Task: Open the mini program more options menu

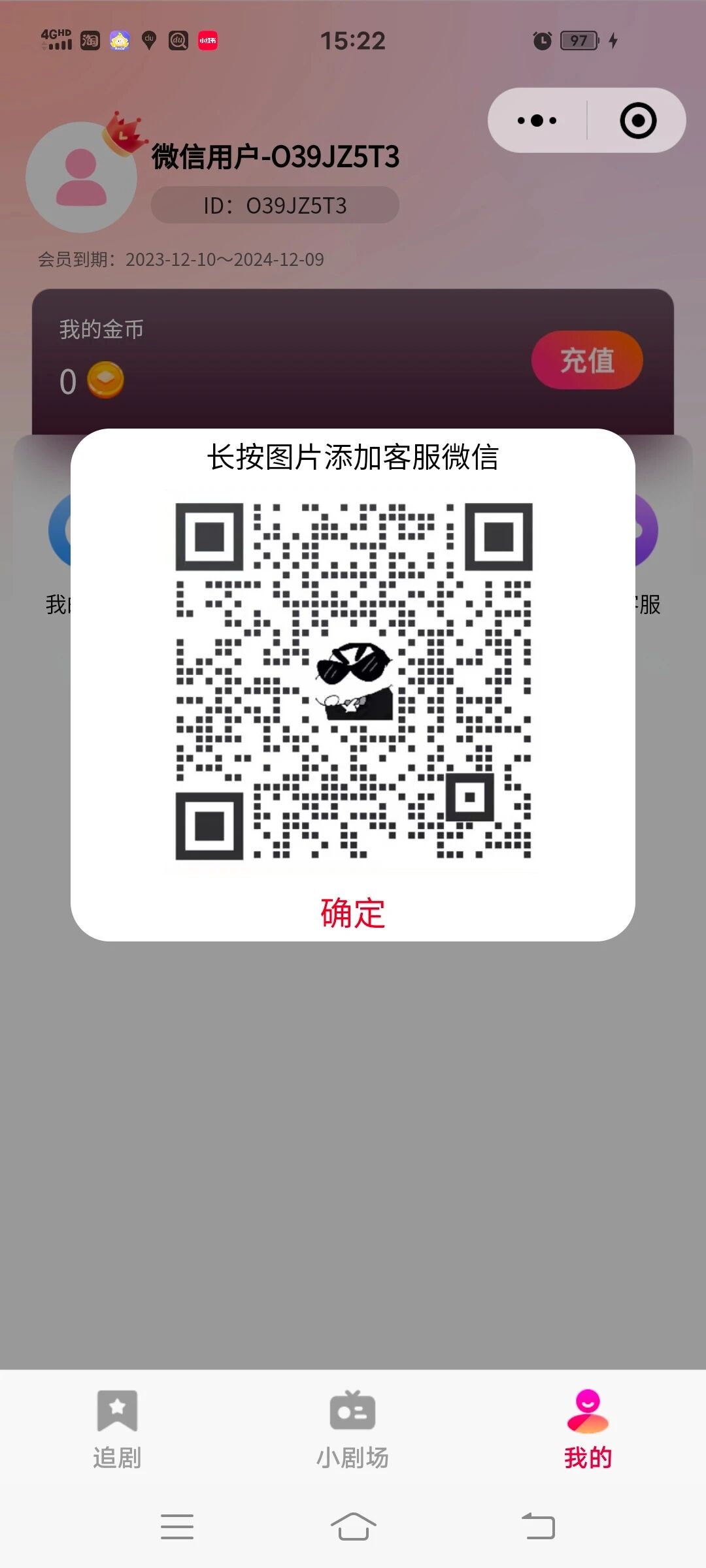Action: (537, 120)
